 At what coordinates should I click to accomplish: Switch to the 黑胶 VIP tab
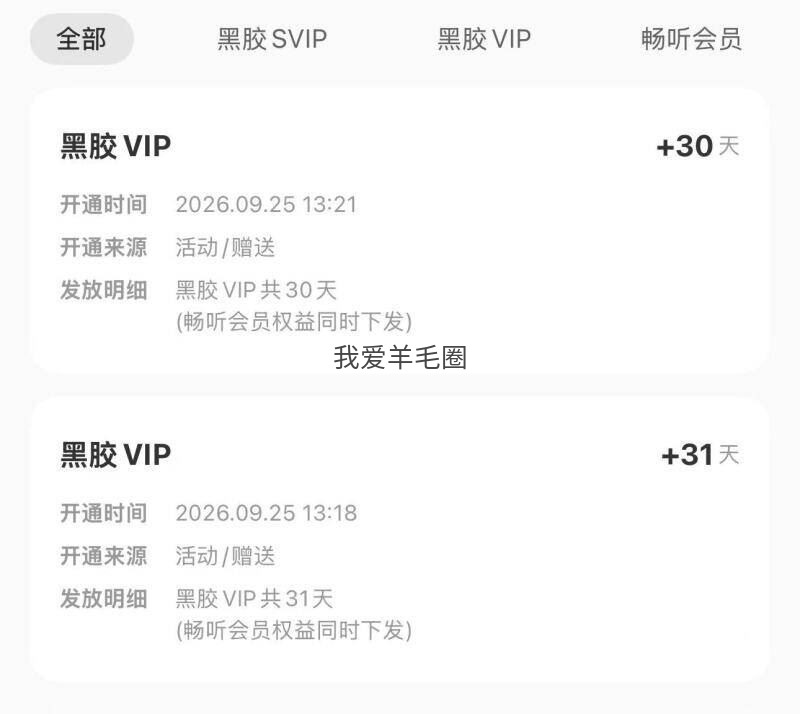point(484,39)
